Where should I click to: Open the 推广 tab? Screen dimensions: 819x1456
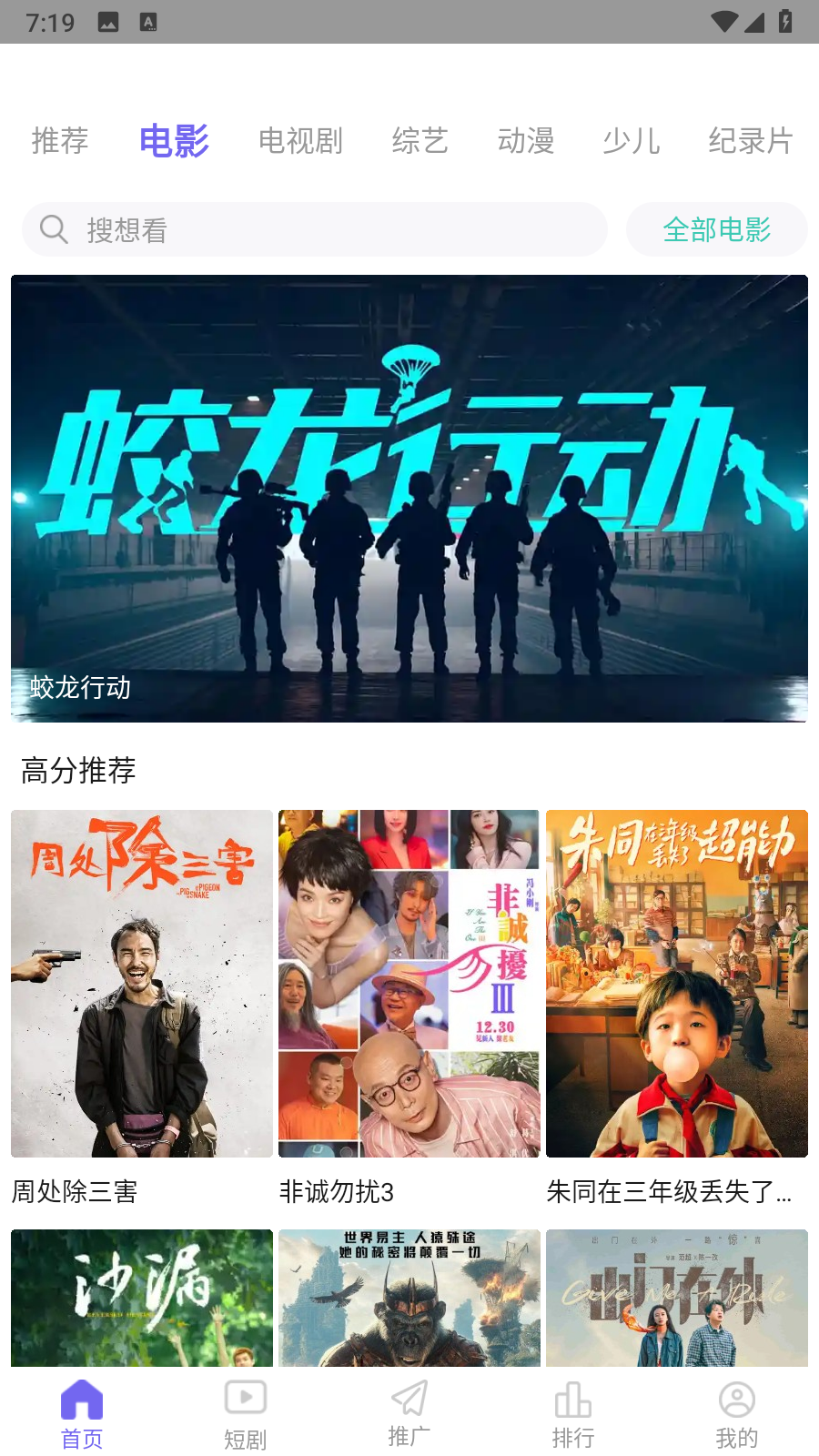pos(409,1414)
